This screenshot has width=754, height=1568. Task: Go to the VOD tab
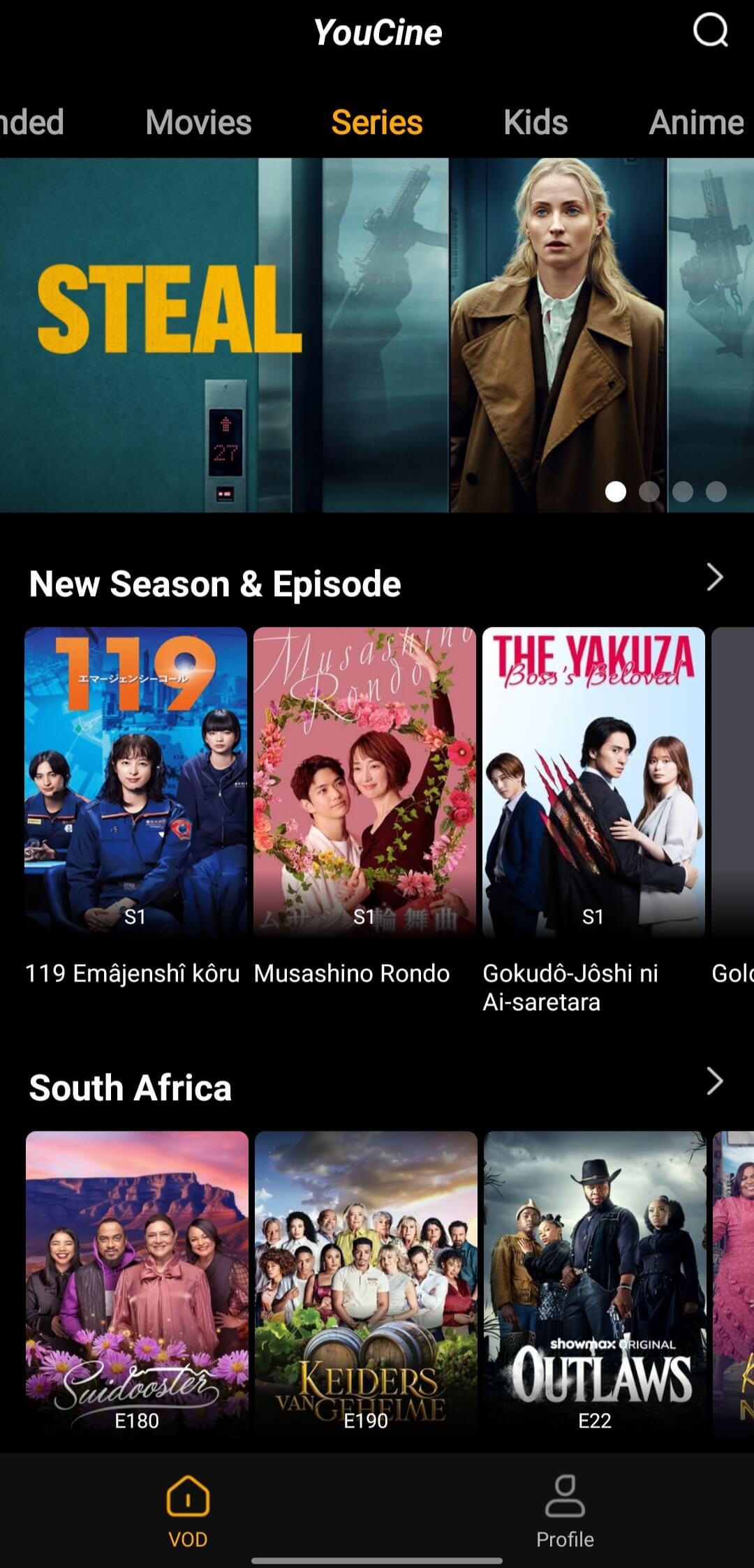coord(188,1510)
